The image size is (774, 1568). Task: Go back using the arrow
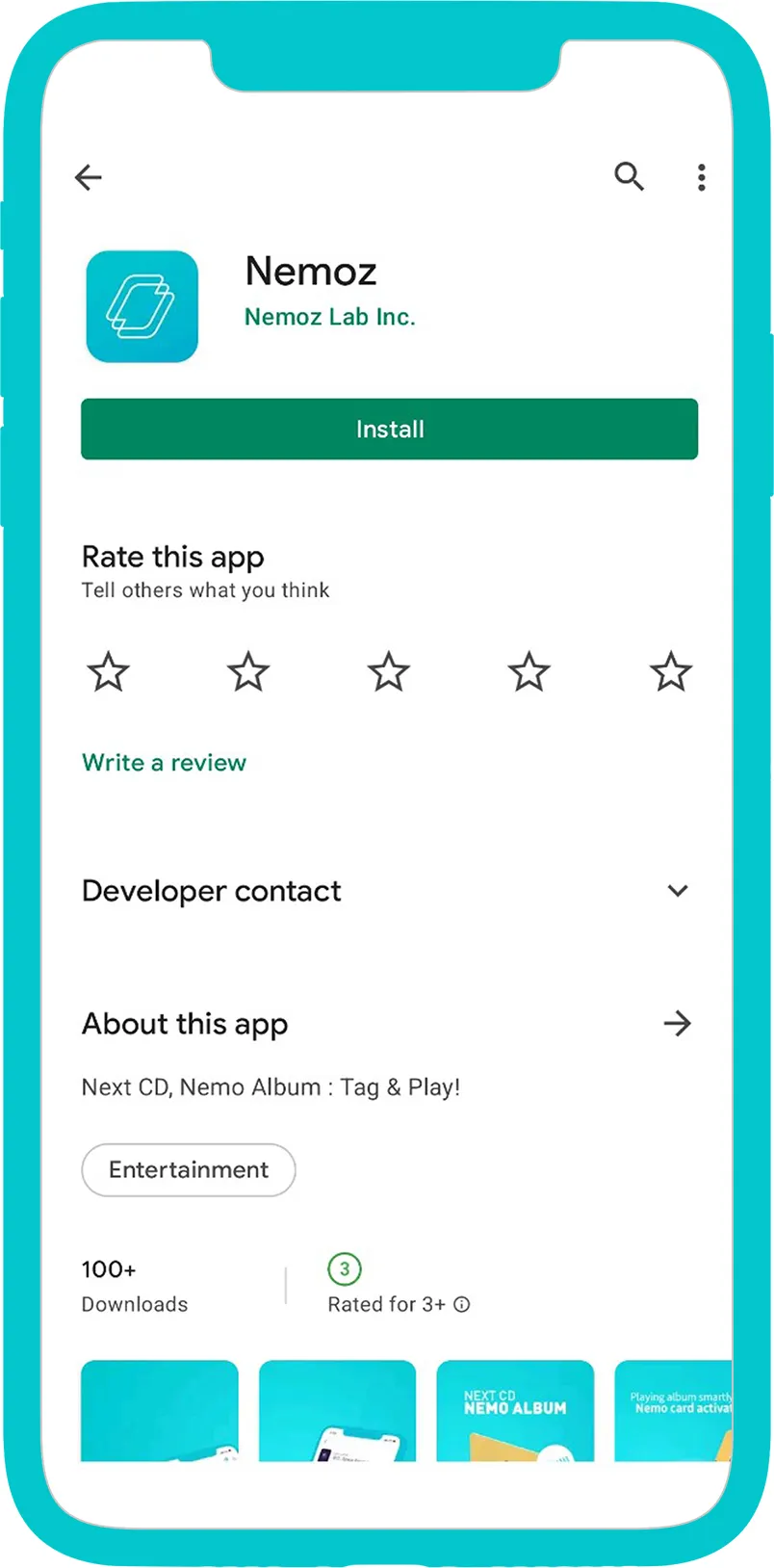coord(89,177)
